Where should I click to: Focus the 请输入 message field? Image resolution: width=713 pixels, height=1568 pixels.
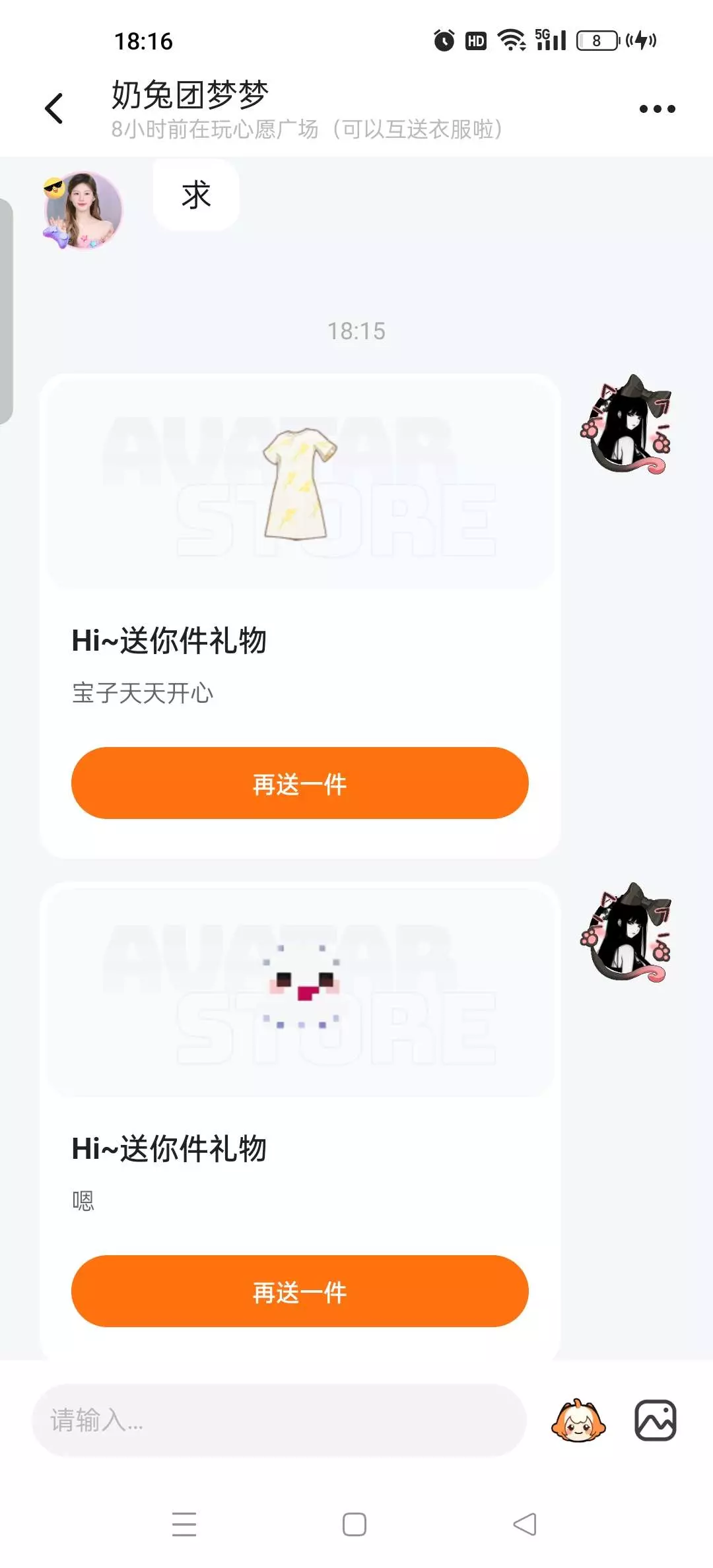[x=279, y=1420]
